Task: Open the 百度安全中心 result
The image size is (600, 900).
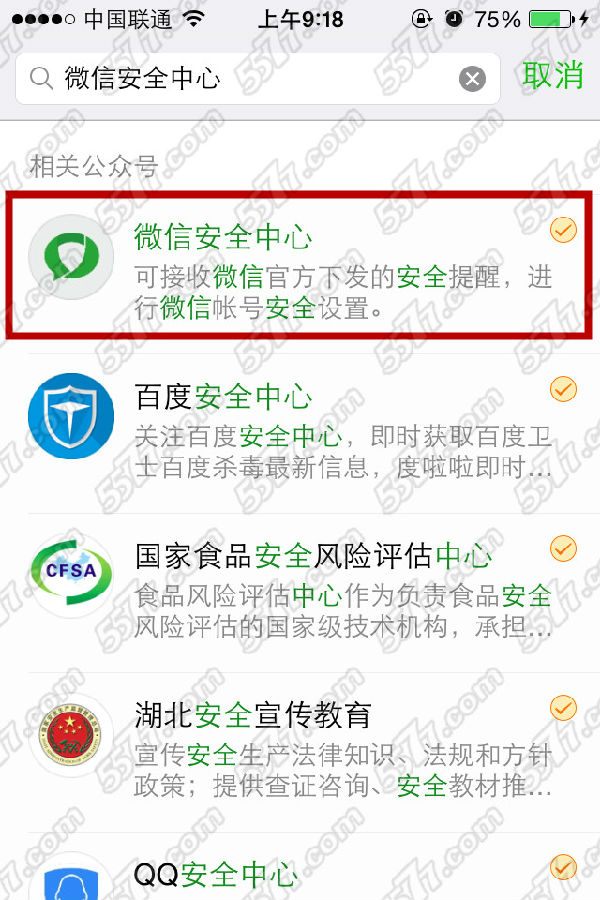Action: 300,432
